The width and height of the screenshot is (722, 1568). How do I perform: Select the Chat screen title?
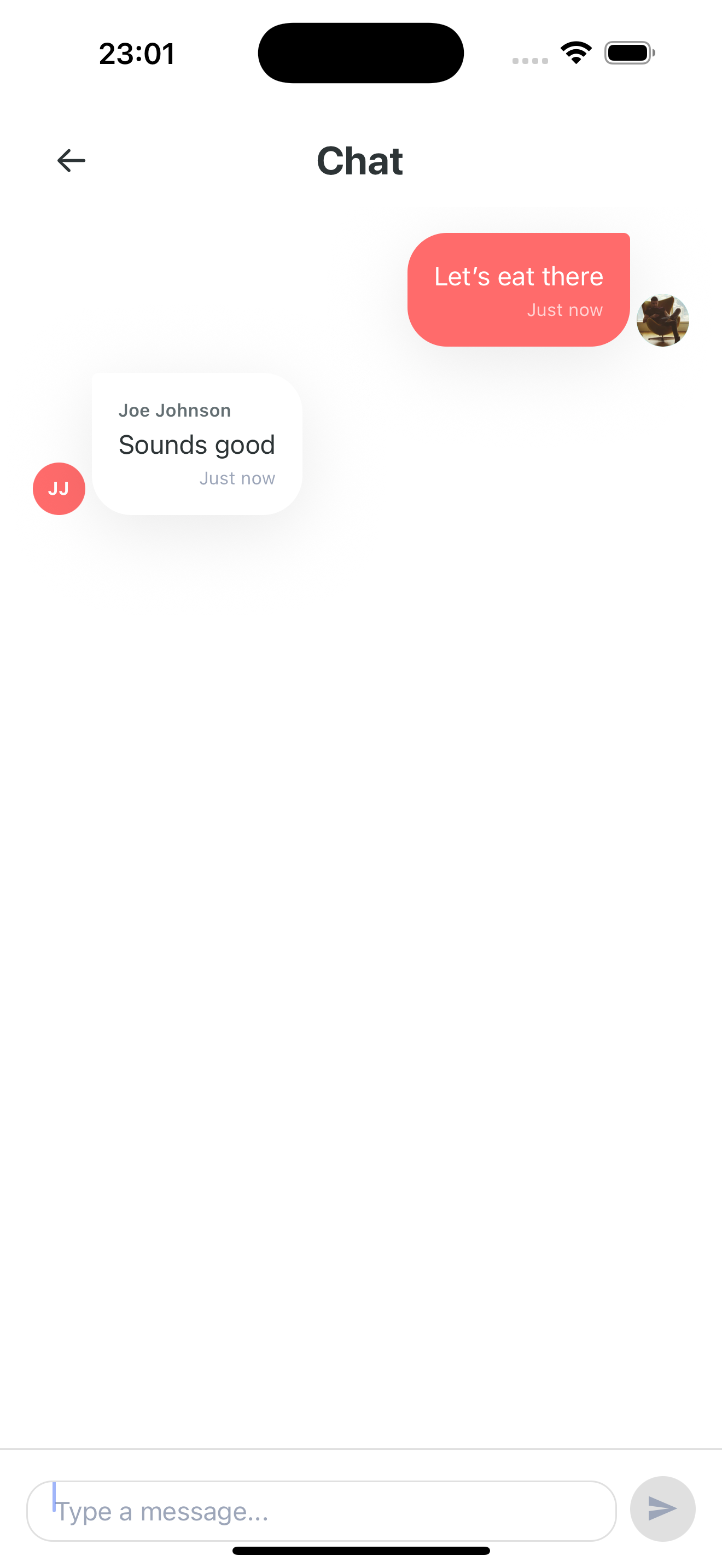360,161
